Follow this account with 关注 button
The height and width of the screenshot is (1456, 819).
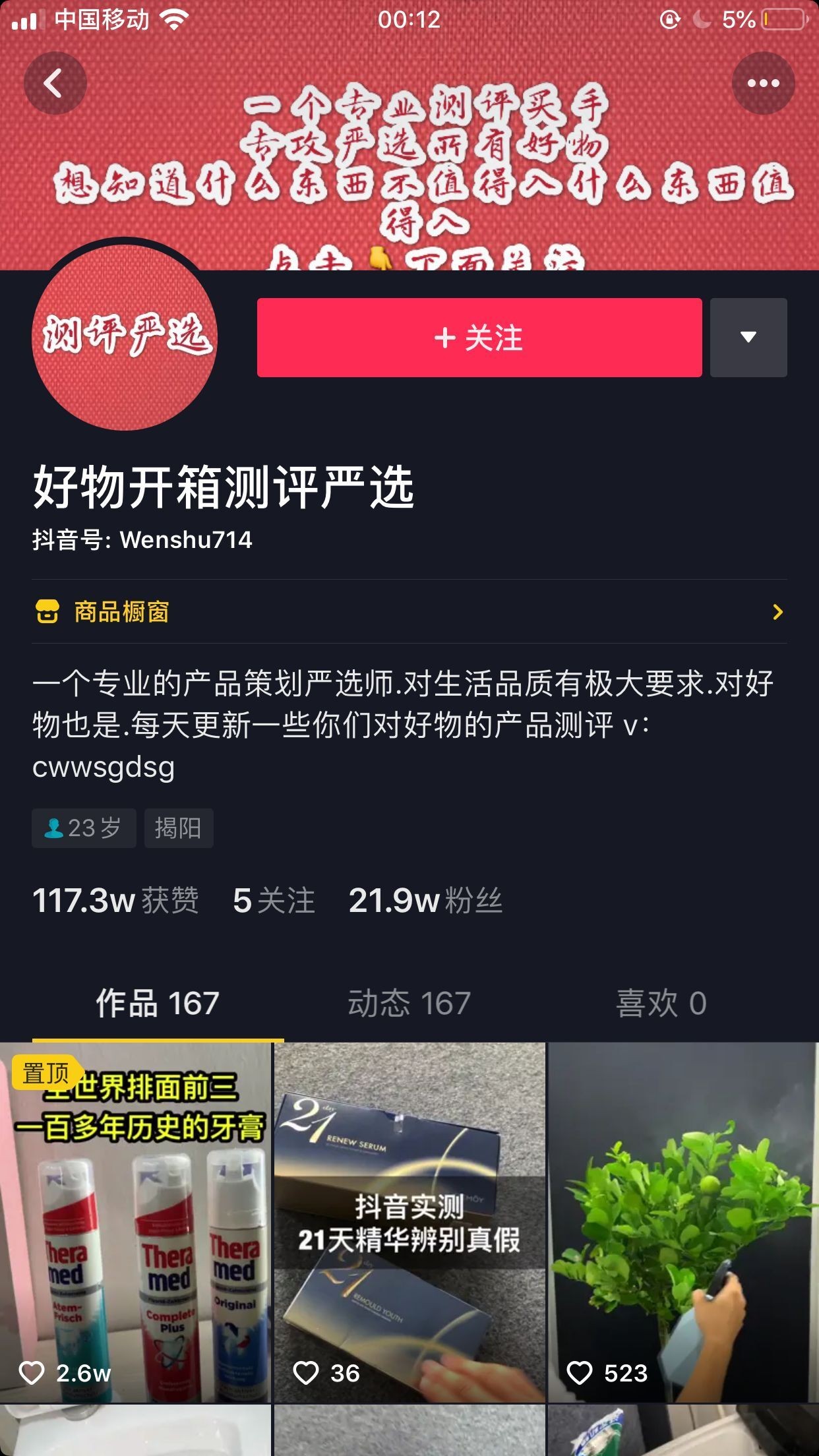click(479, 338)
